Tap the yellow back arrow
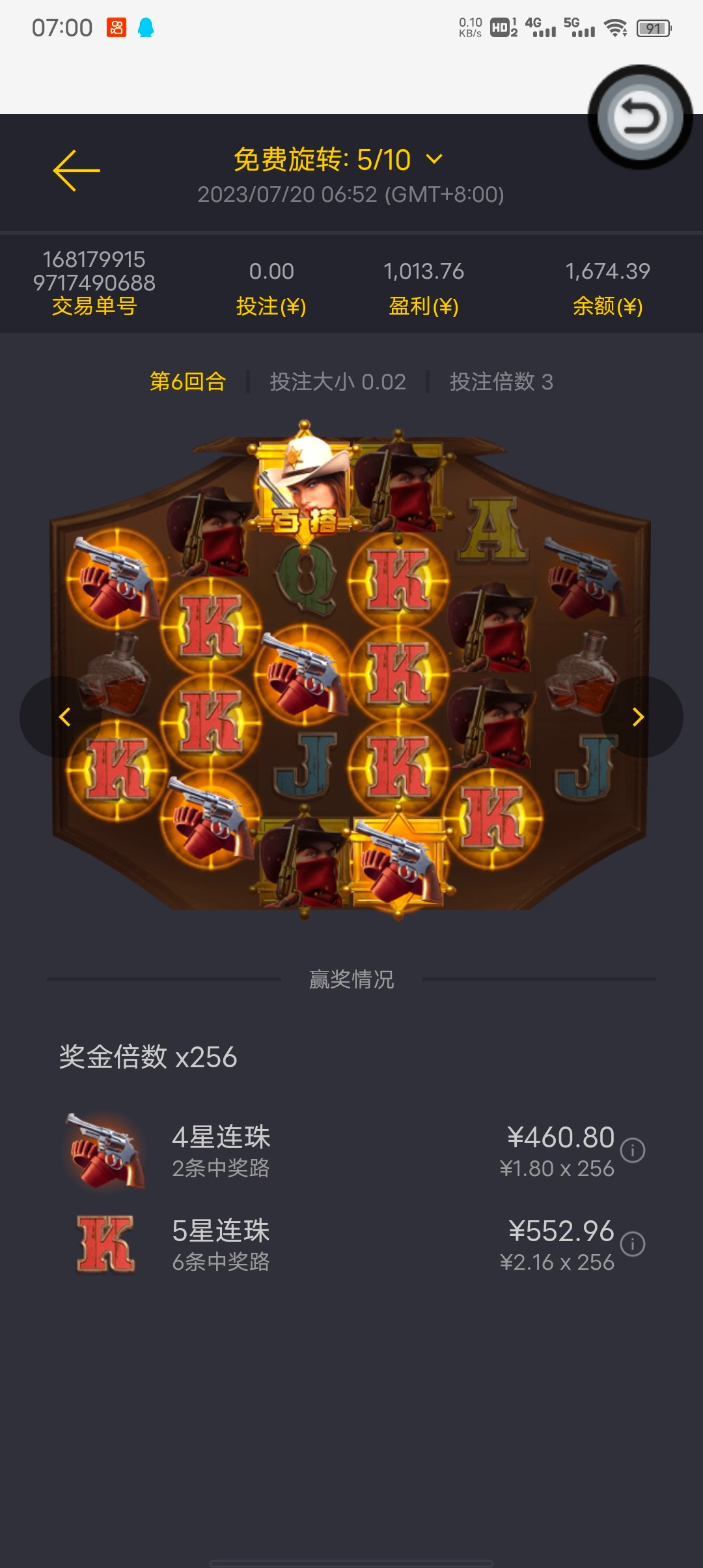Screen dimensions: 703x1568 point(76,171)
